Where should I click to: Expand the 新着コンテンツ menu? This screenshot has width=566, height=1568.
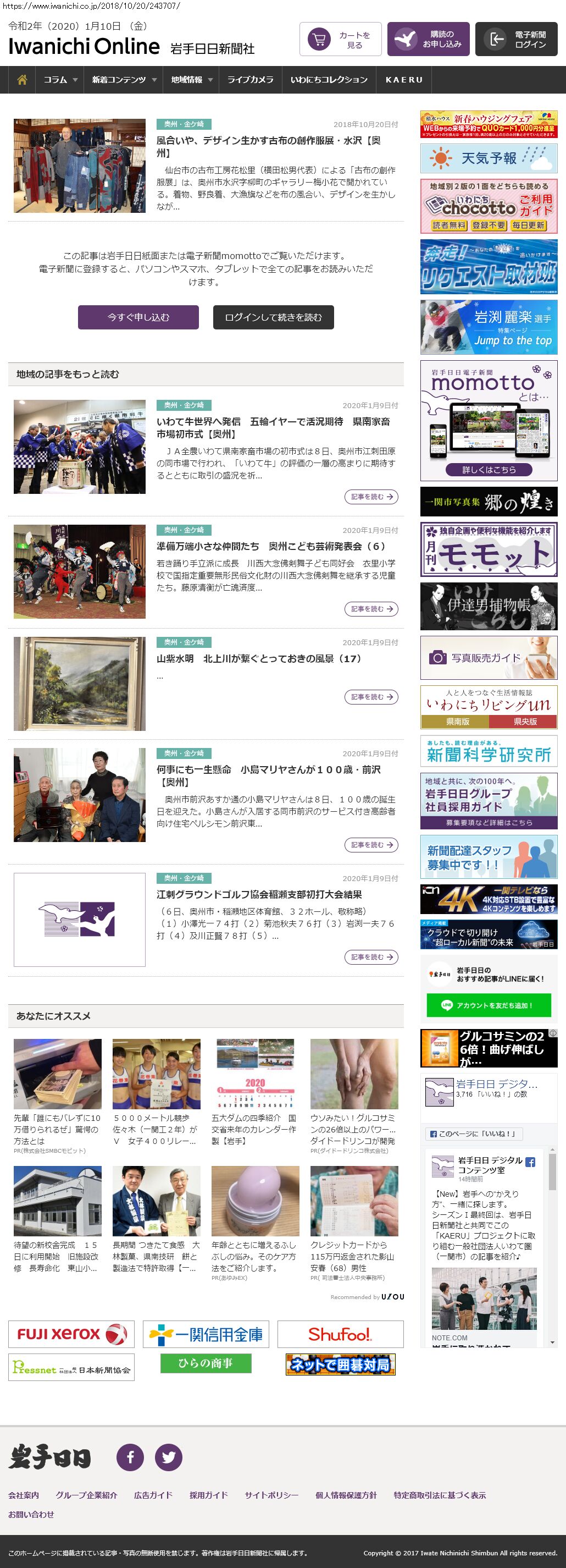point(124,80)
